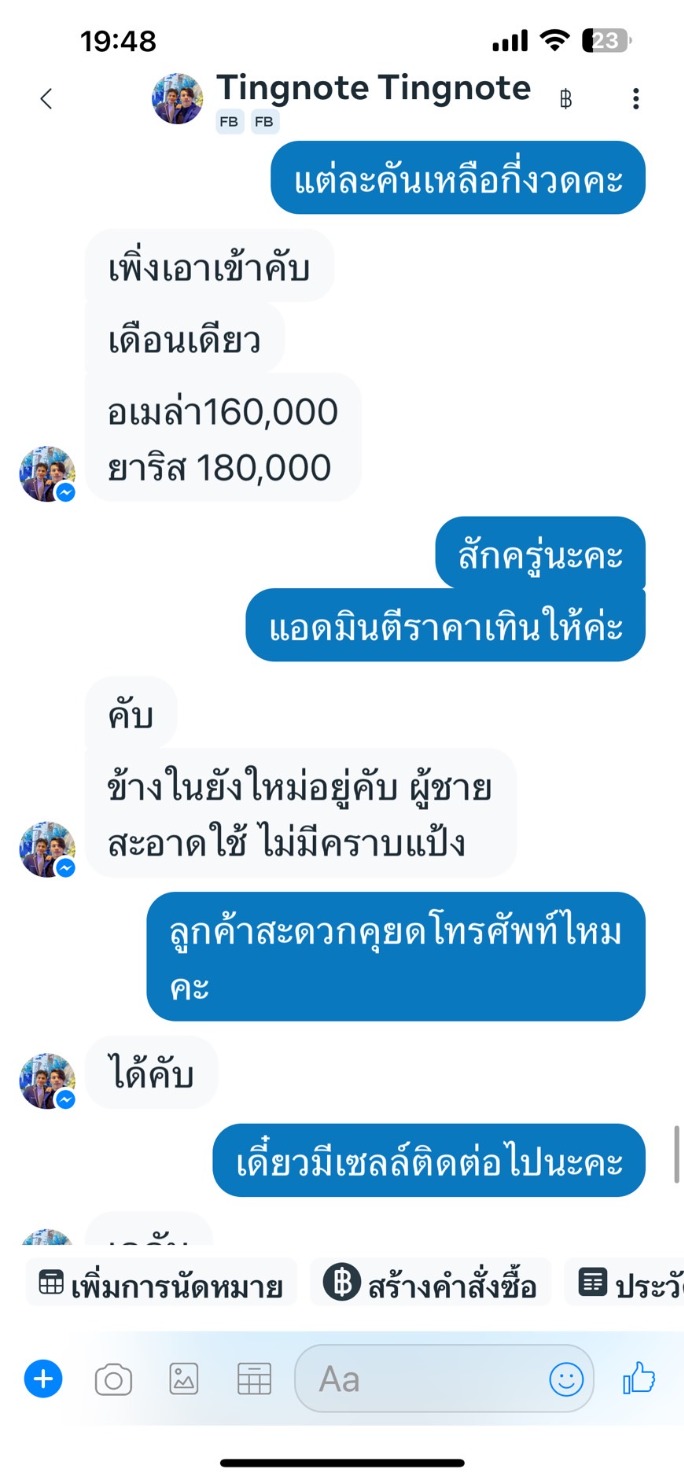Tap สร้างคำสั่งซื้อ to create an order
The height and width of the screenshot is (1480, 684).
pyautogui.click(x=431, y=1285)
